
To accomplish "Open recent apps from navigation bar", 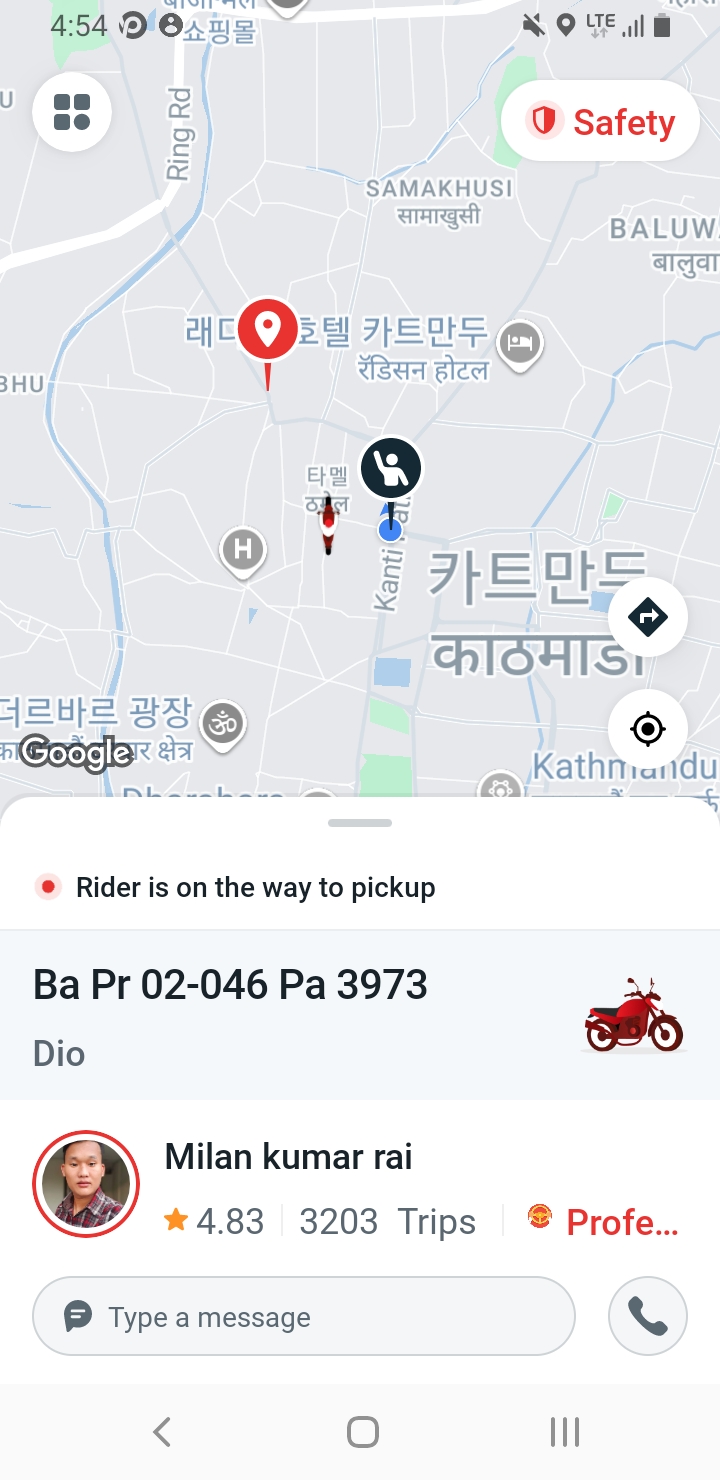I will 564,1432.
